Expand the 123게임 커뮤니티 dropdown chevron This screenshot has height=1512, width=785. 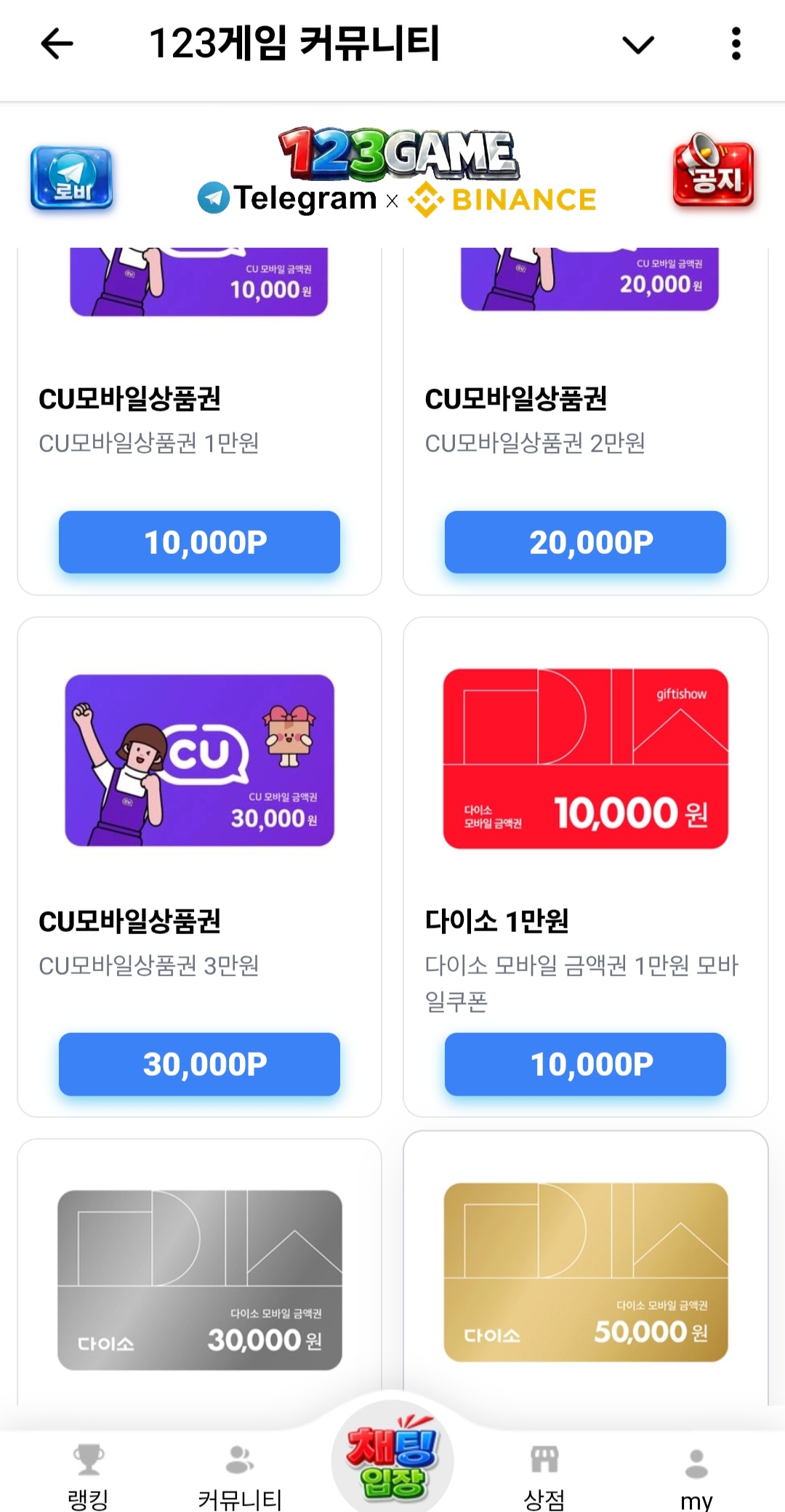point(638,45)
